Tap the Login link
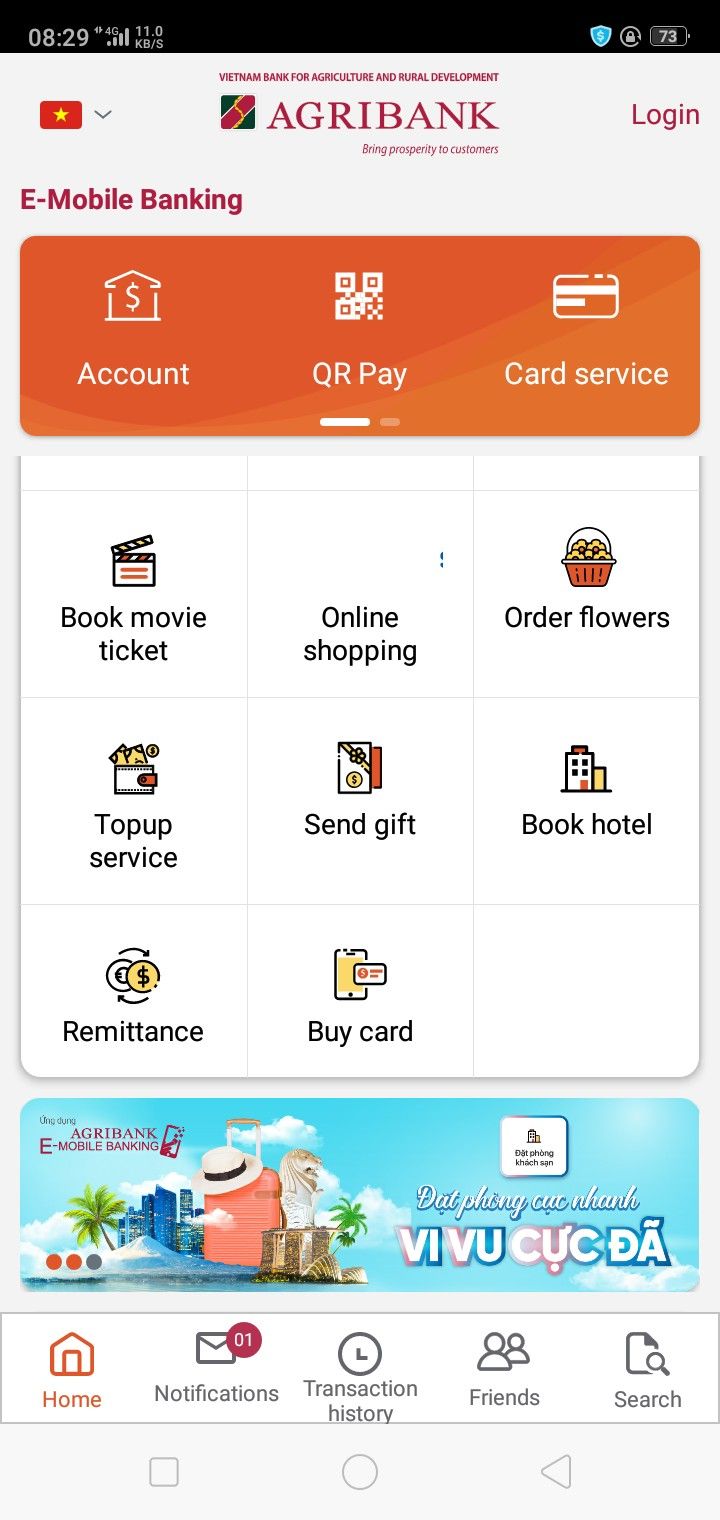This screenshot has height=1520, width=720. point(665,114)
